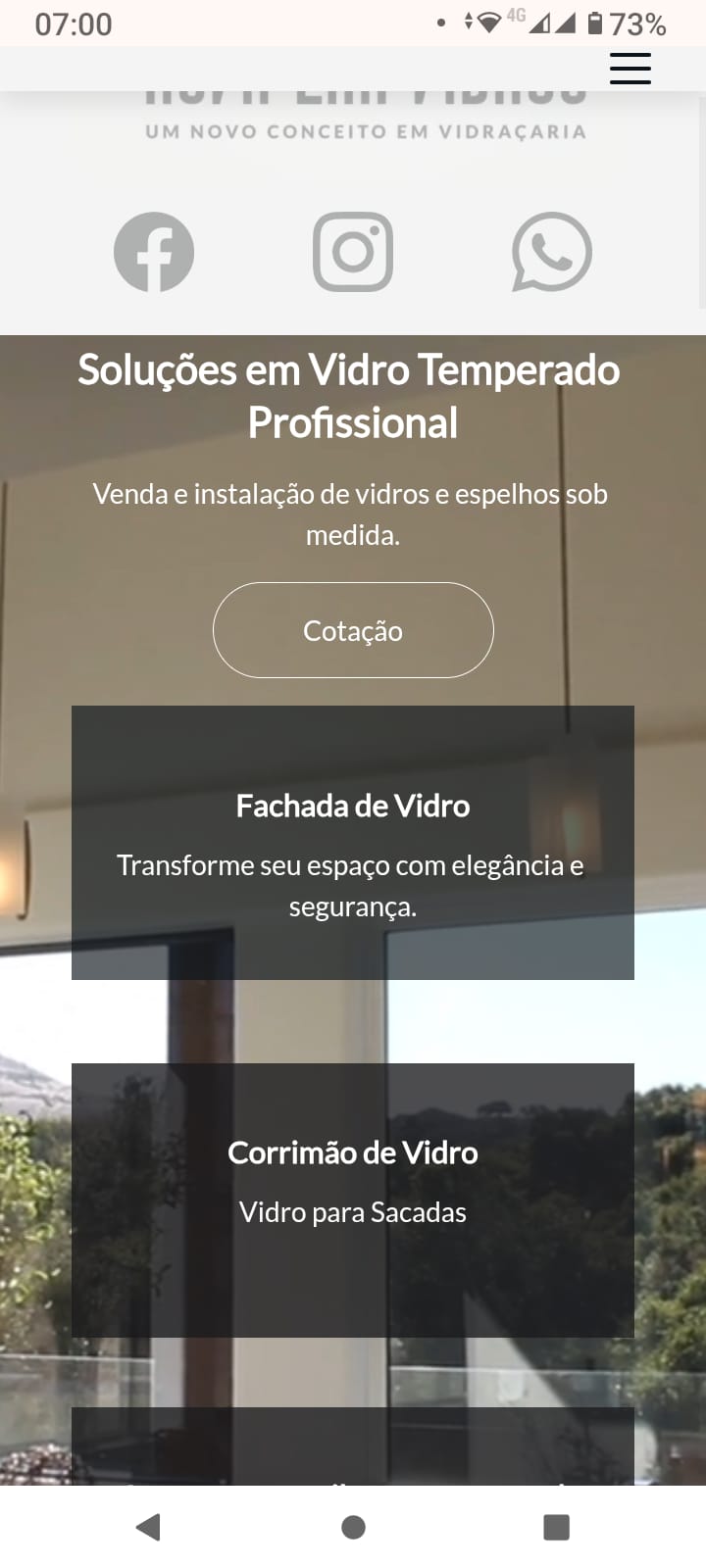
Task: Tap the Cotação button
Action: tap(353, 630)
